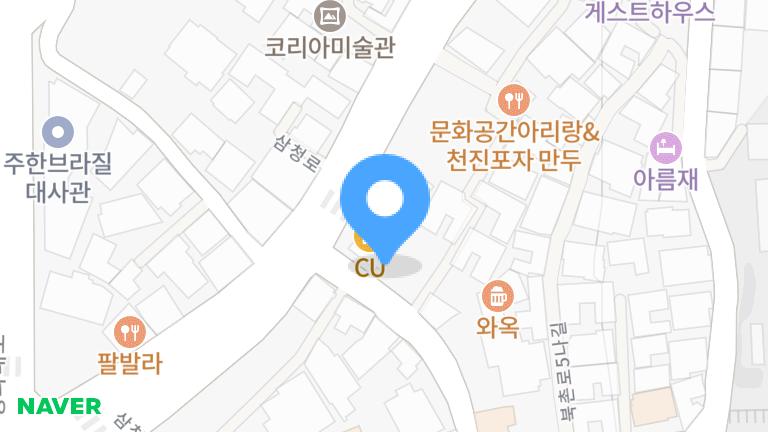Select the 코리아미술관 museum marker

[x=329, y=16]
